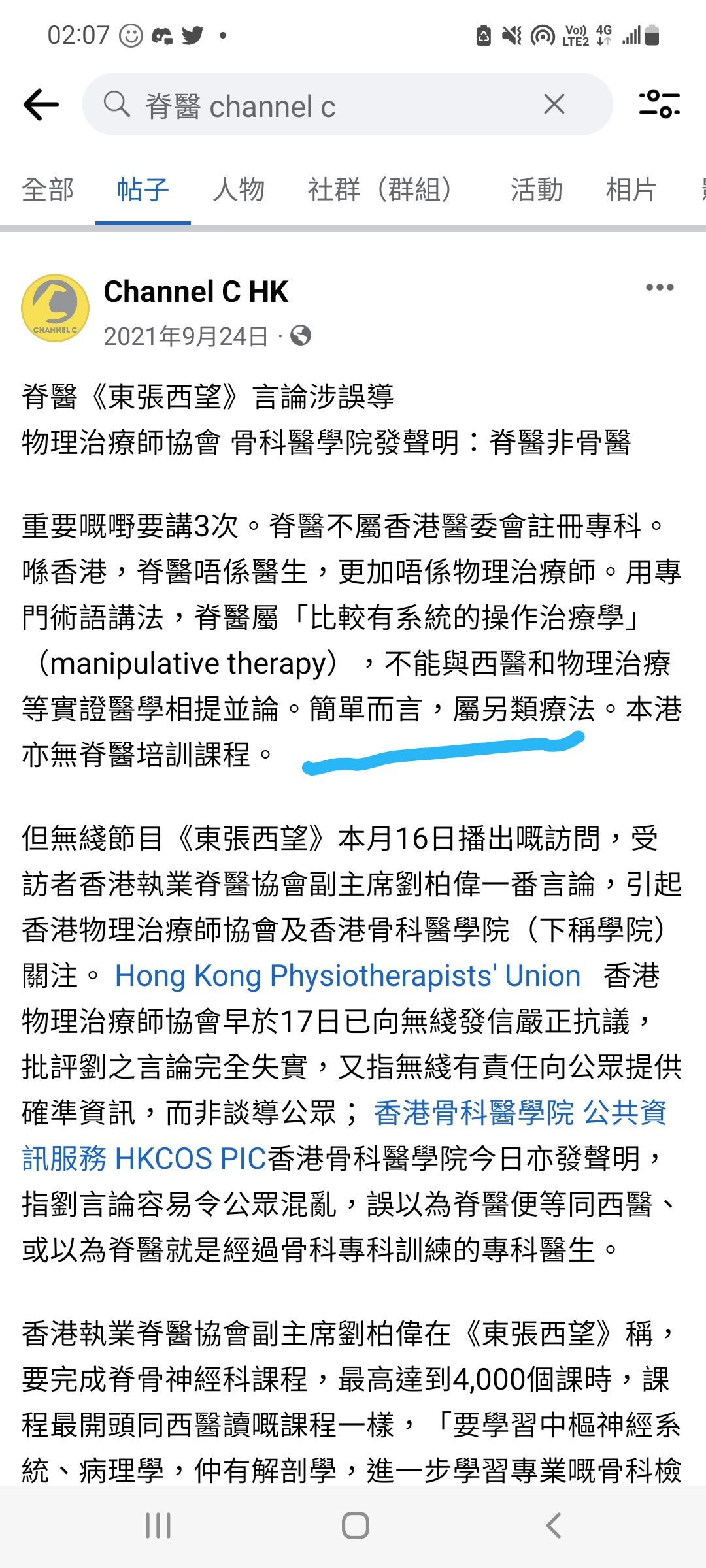Show the 相片 tab results
Image resolution: width=706 pixels, height=1568 pixels.
tap(631, 189)
